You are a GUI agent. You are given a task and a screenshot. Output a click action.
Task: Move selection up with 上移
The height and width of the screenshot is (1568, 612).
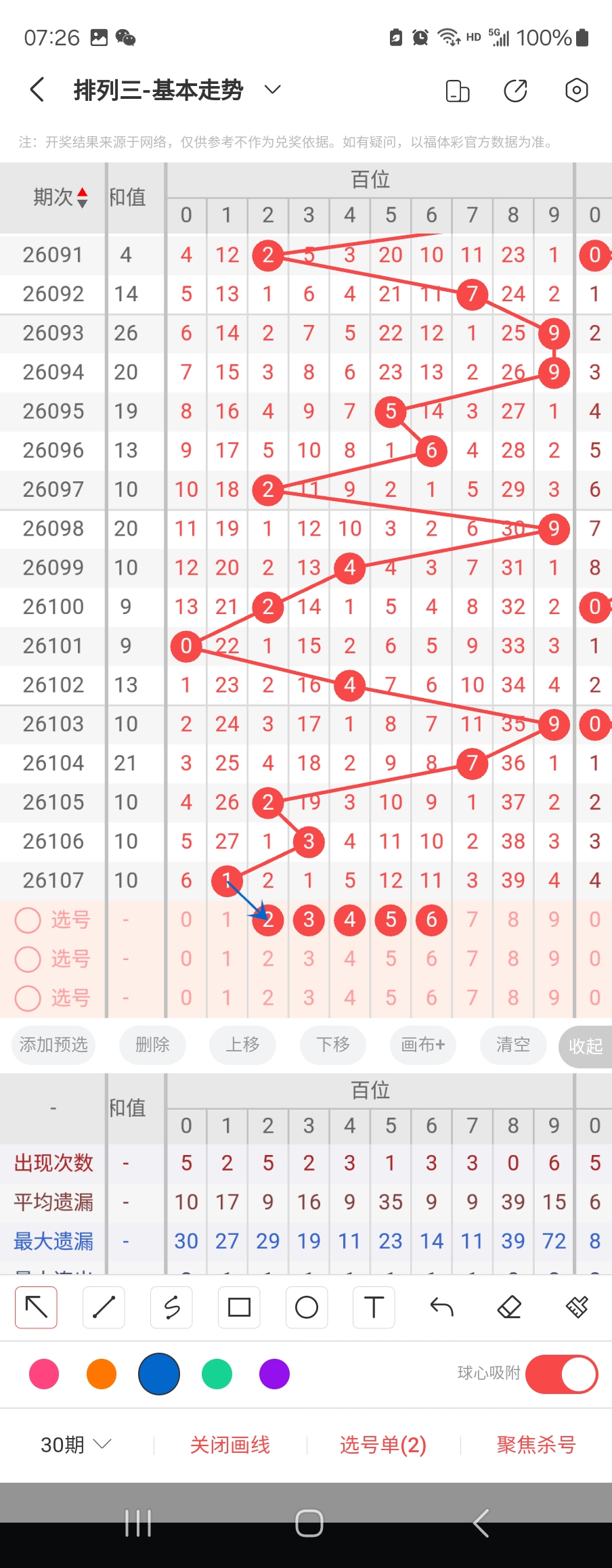click(242, 1045)
